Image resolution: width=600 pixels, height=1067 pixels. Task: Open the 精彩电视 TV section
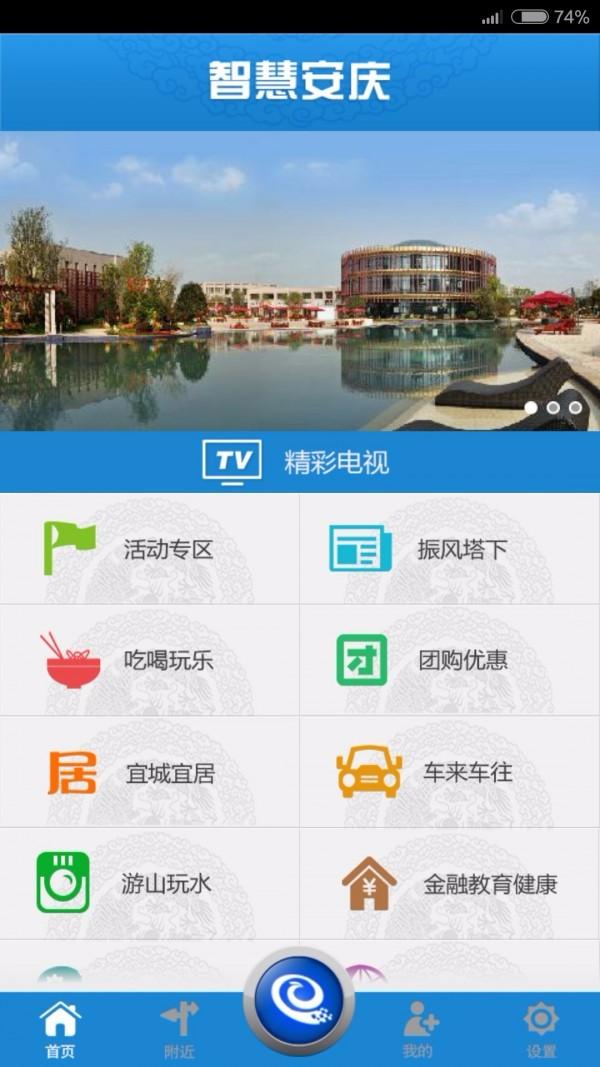click(299, 461)
